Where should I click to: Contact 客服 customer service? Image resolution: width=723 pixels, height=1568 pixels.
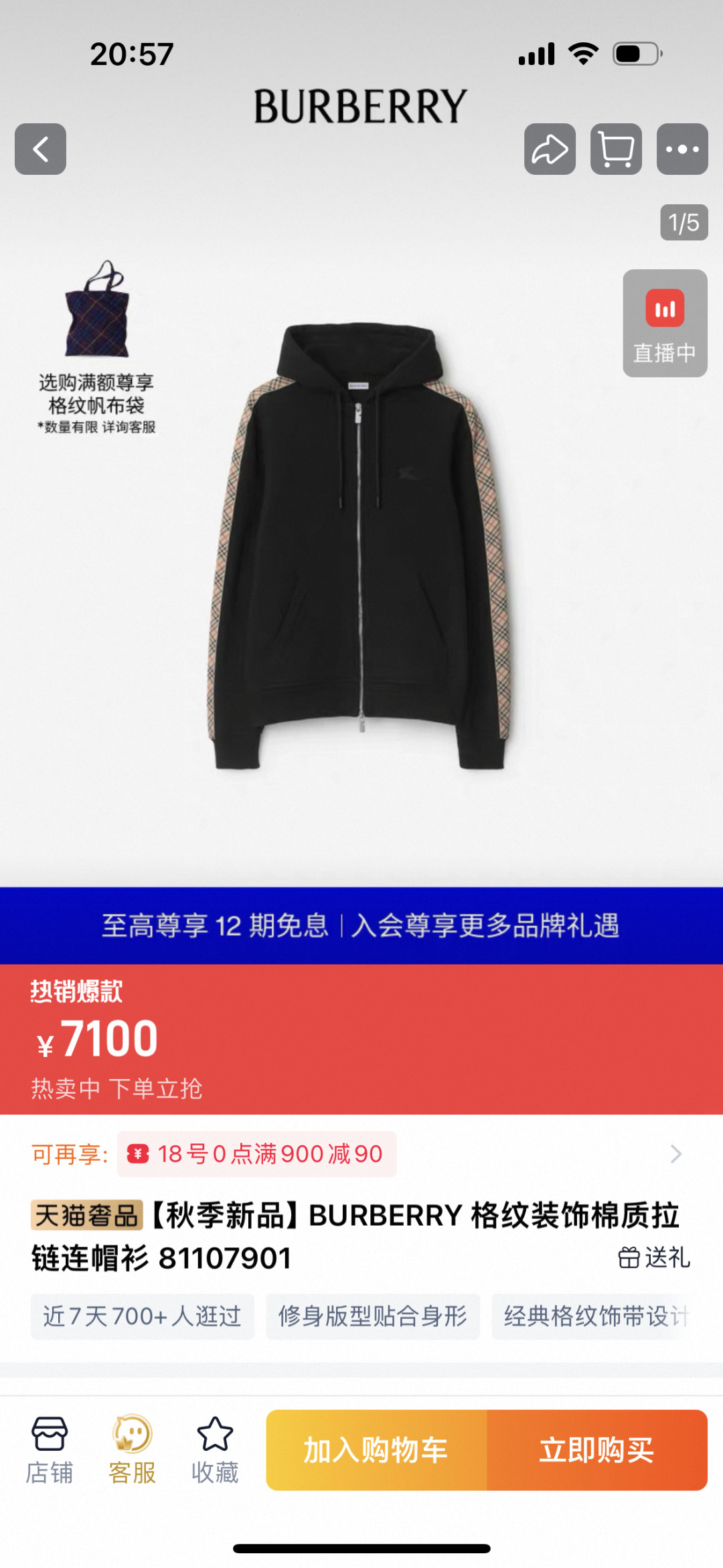(x=132, y=1449)
